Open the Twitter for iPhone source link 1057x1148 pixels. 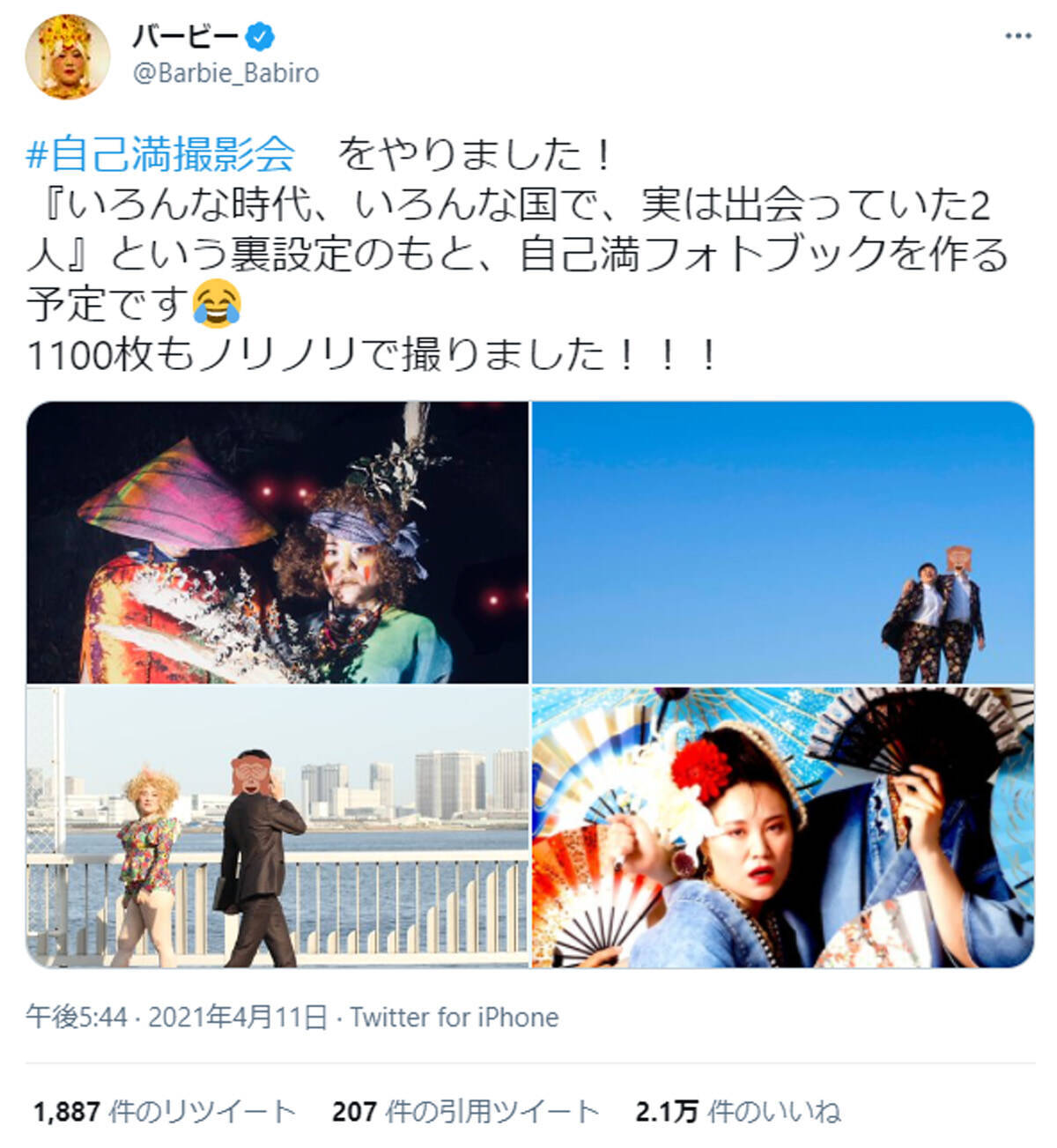point(455,1018)
